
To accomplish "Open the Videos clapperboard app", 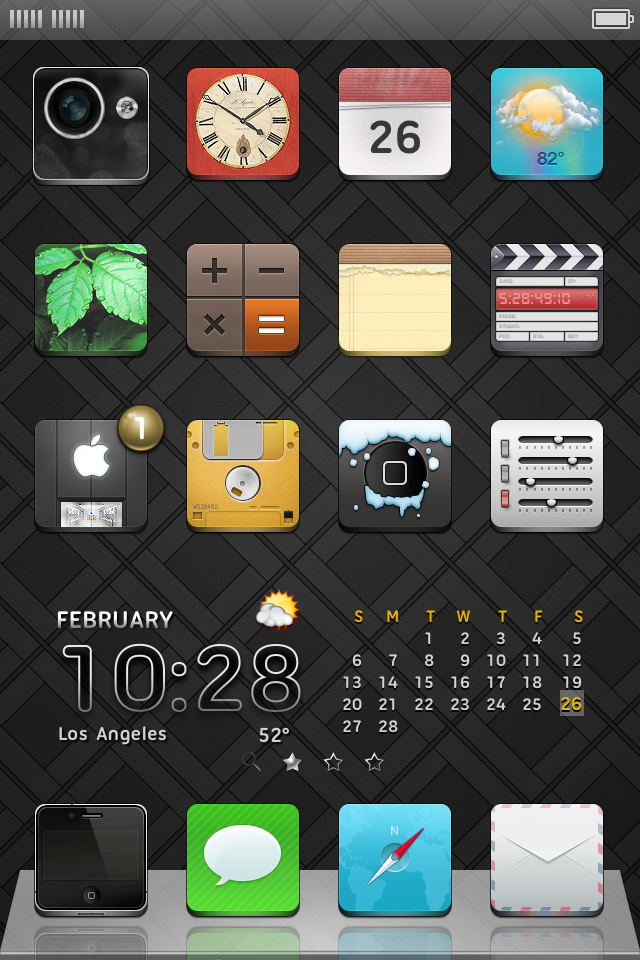I will pyautogui.click(x=547, y=299).
